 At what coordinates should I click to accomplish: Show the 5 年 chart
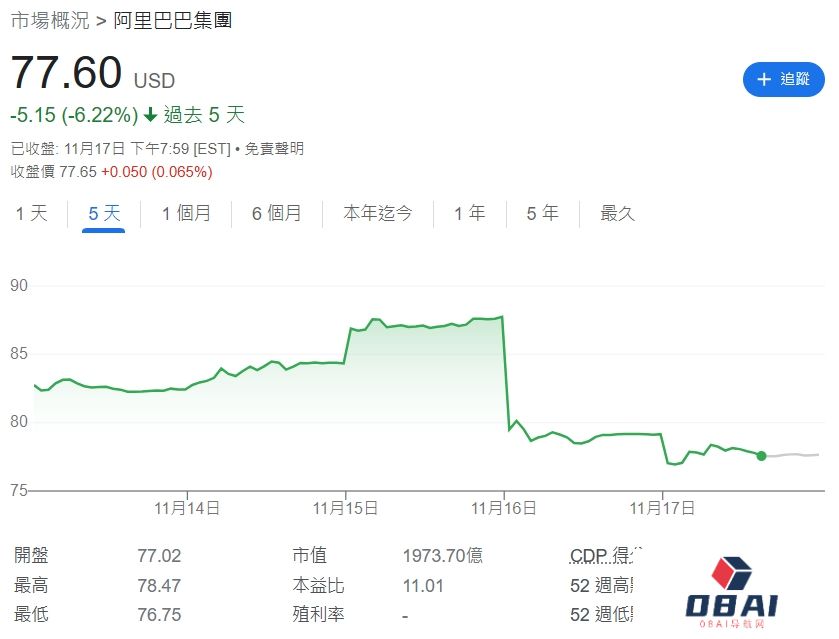coord(542,213)
